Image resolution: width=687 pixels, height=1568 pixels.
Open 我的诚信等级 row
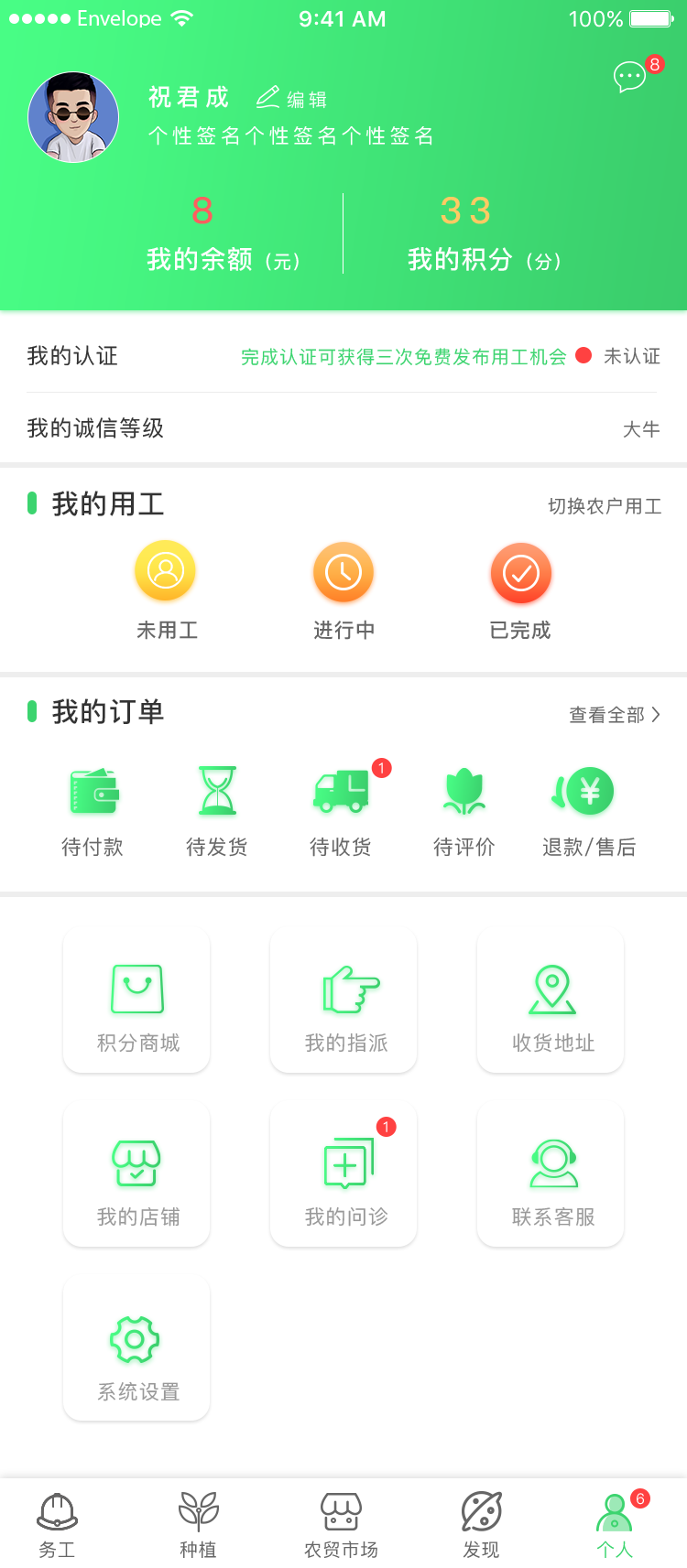pyautogui.click(x=343, y=428)
